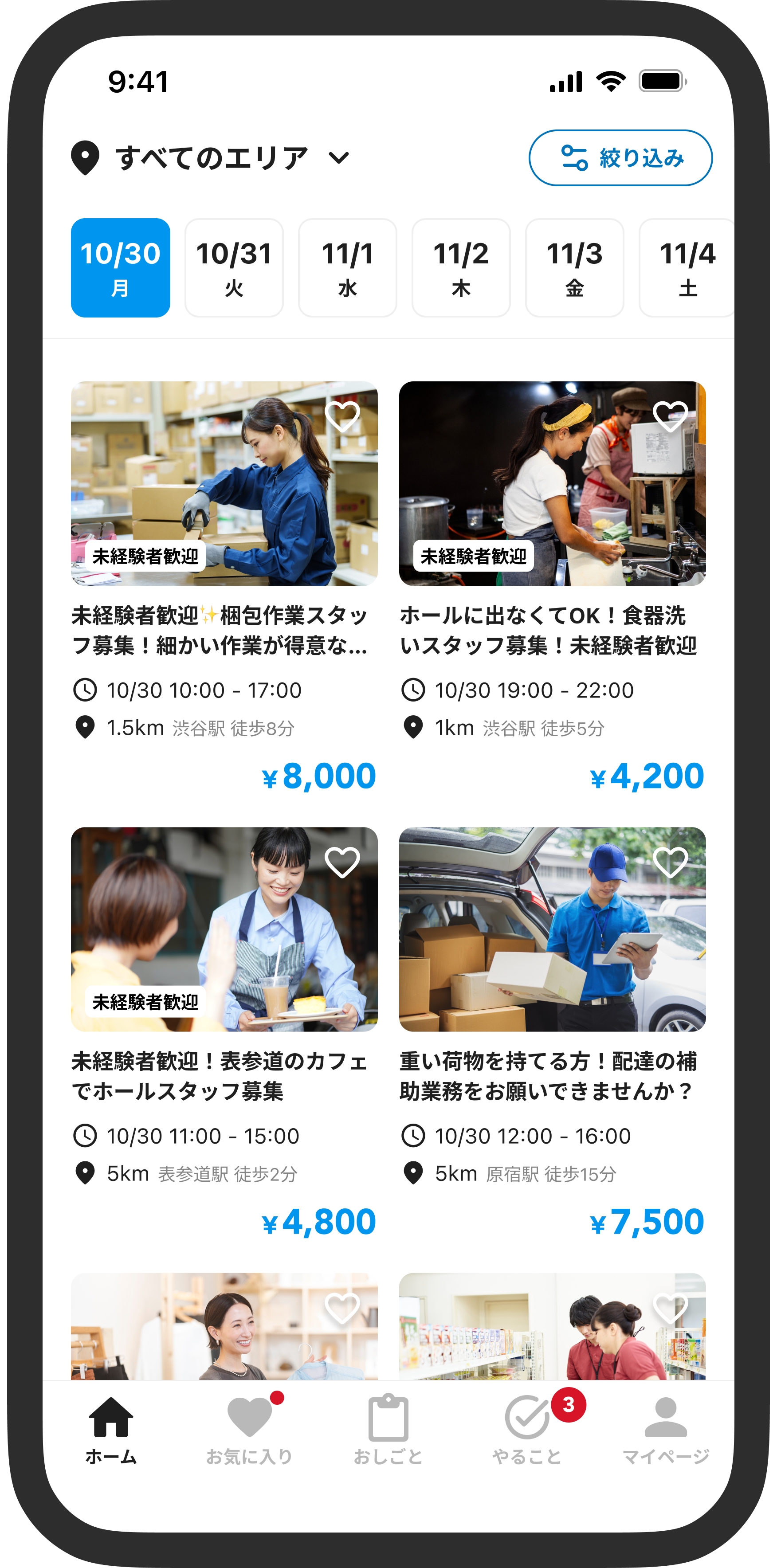Select the 11/1 水 date chip

point(347,268)
